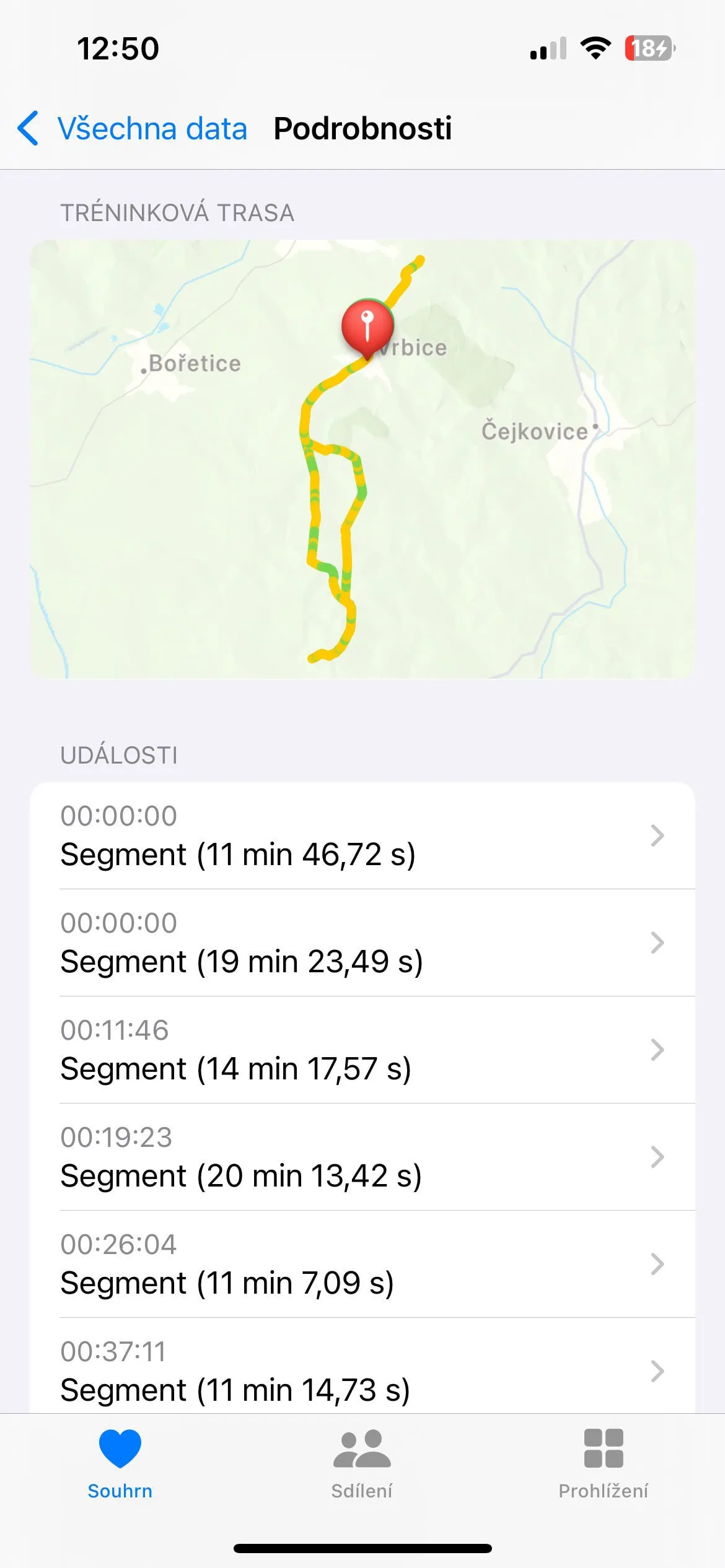Open segment lasting 11 min 46,72 s
Screen dimensions: 725x1568
[362, 835]
